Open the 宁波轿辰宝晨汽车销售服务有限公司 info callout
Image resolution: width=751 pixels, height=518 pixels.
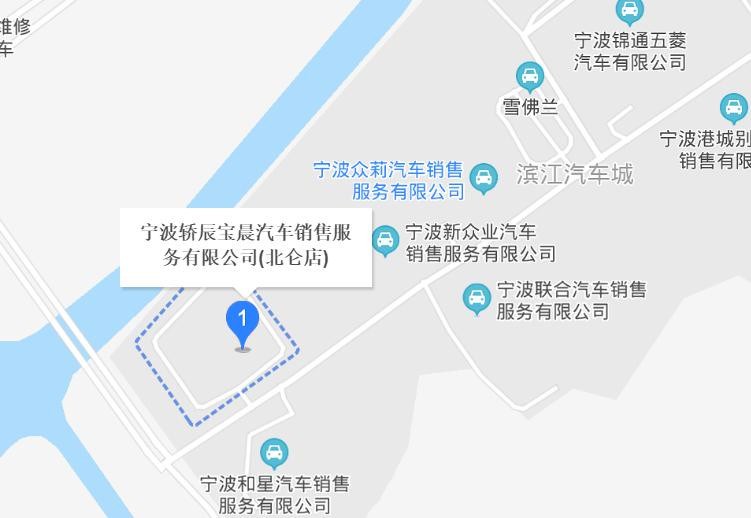coord(246,246)
